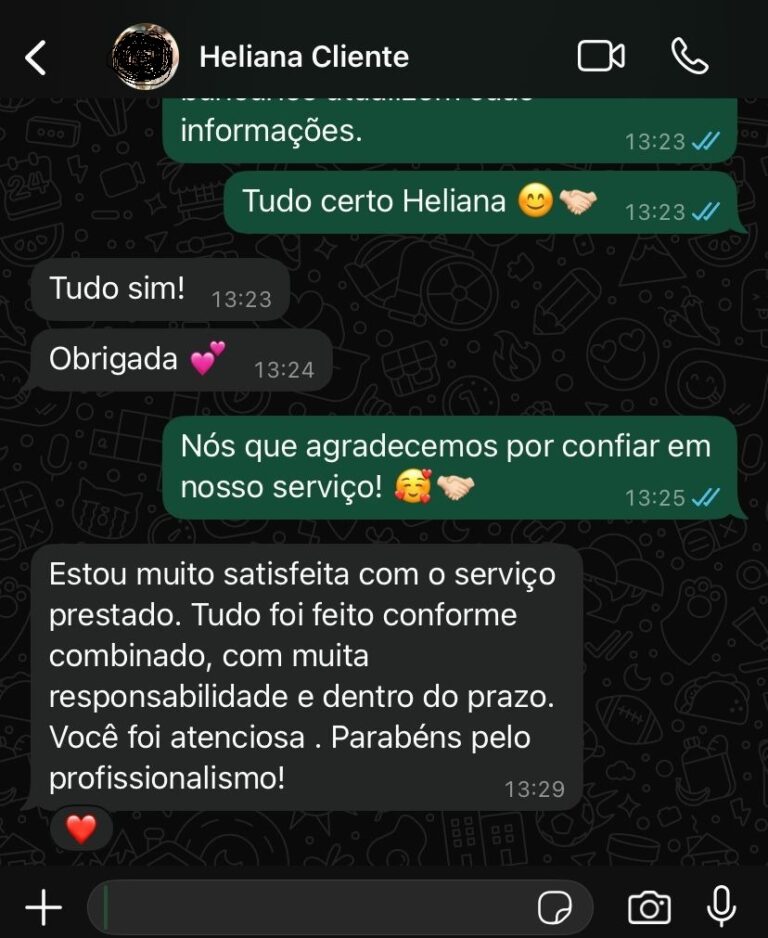Start a voice call with Heliana

pyautogui.click(x=689, y=56)
